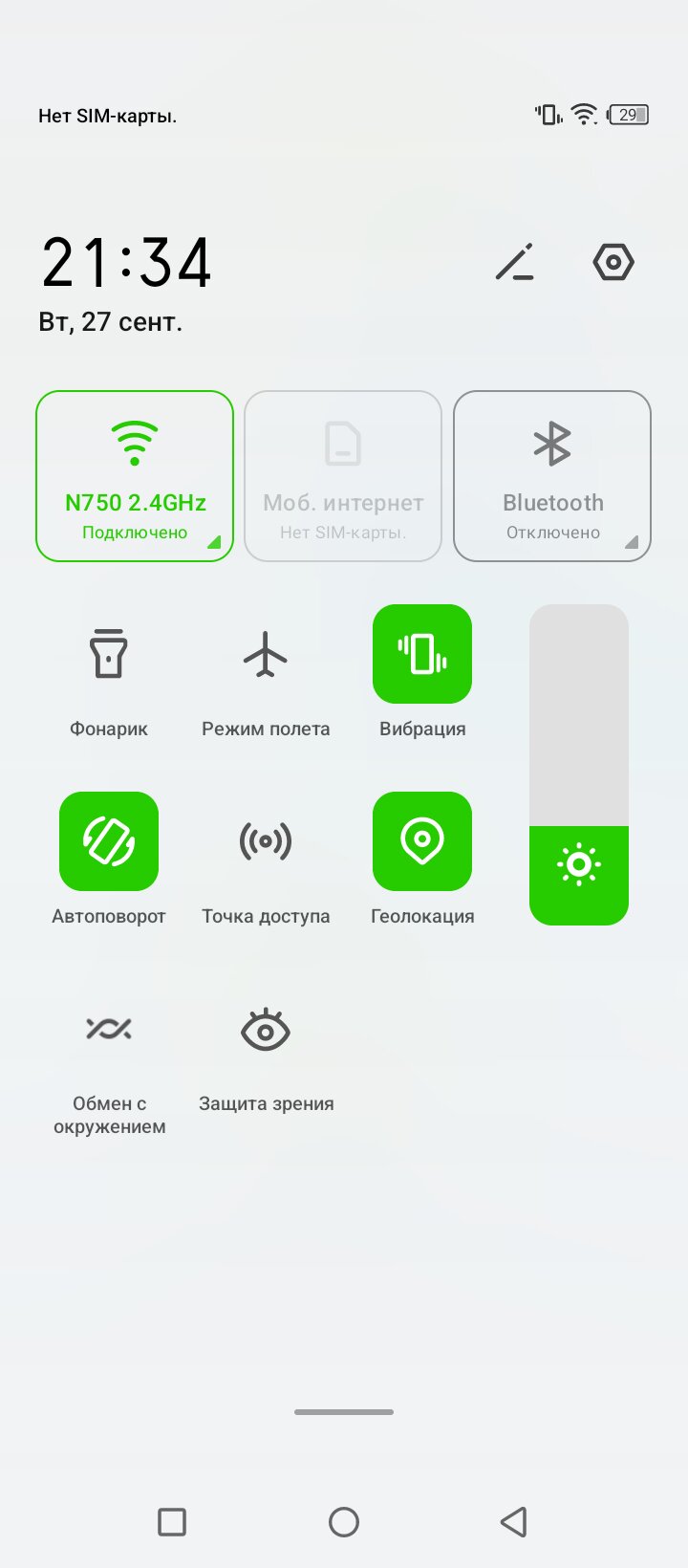Disable the Вибрация vibration mode
The height and width of the screenshot is (1568, 688).
tap(422, 655)
